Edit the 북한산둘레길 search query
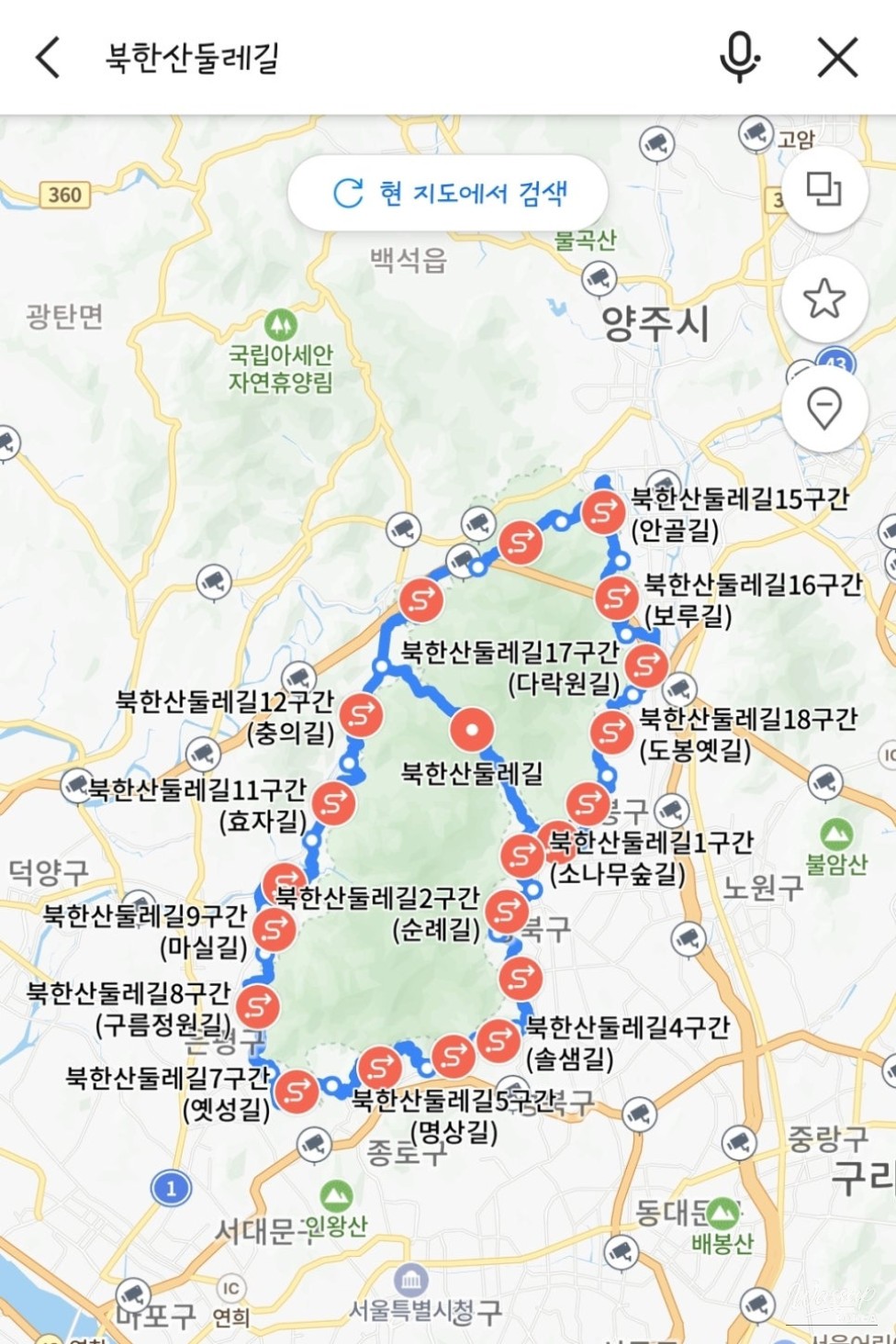896x1344 pixels. pyautogui.click(x=193, y=58)
